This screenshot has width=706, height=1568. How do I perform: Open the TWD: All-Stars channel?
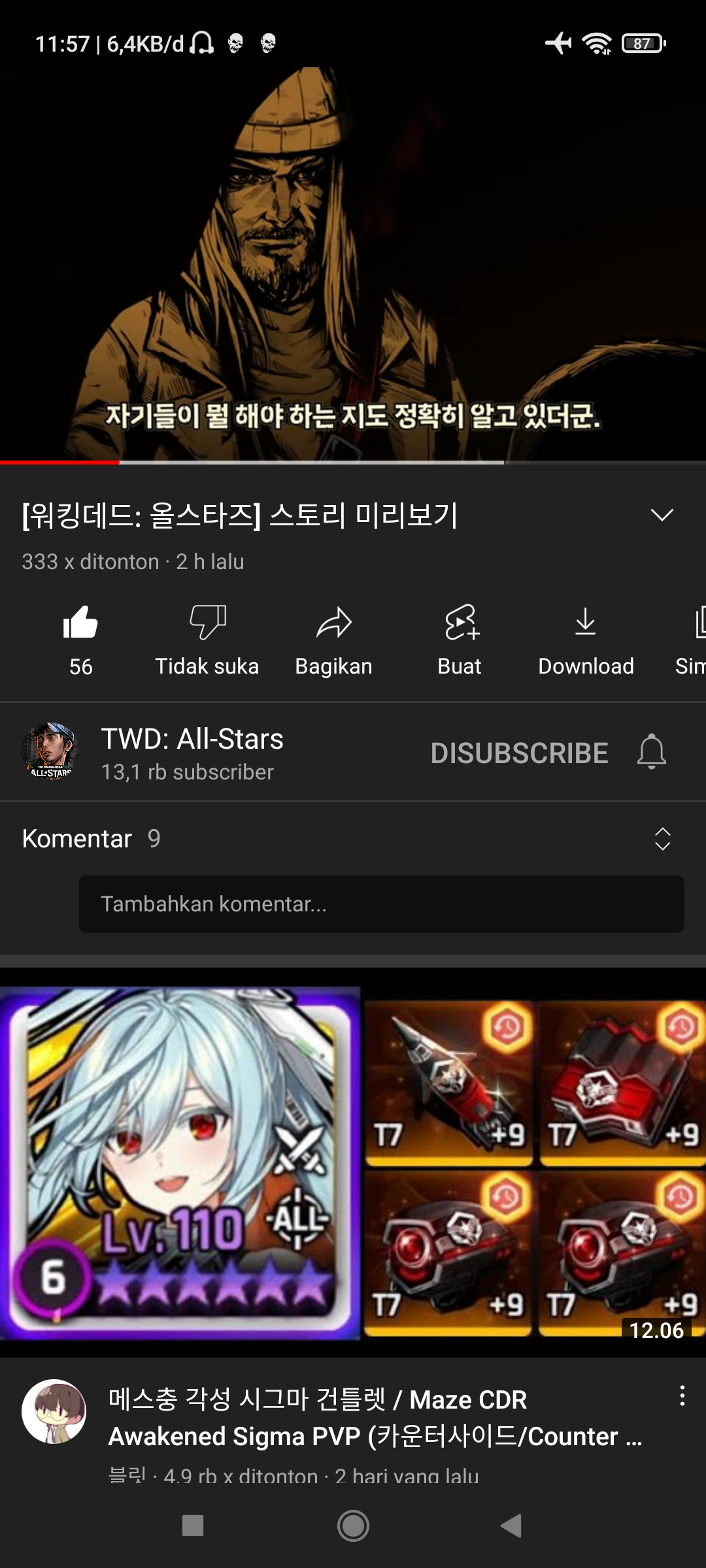click(192, 751)
